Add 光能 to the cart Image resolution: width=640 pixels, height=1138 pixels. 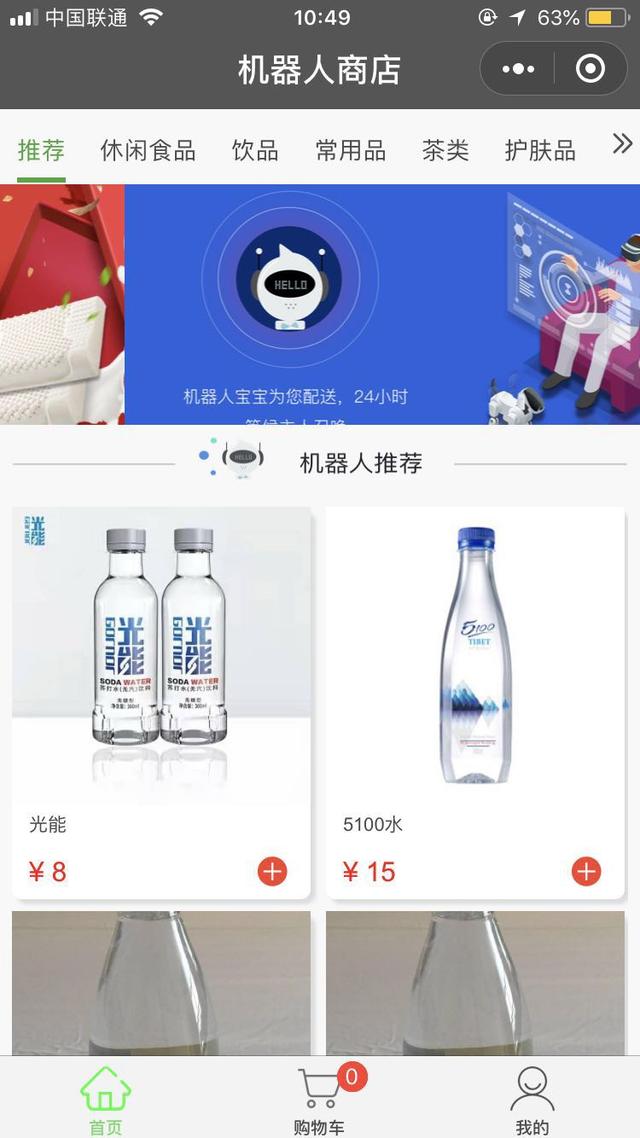pyautogui.click(x=272, y=871)
